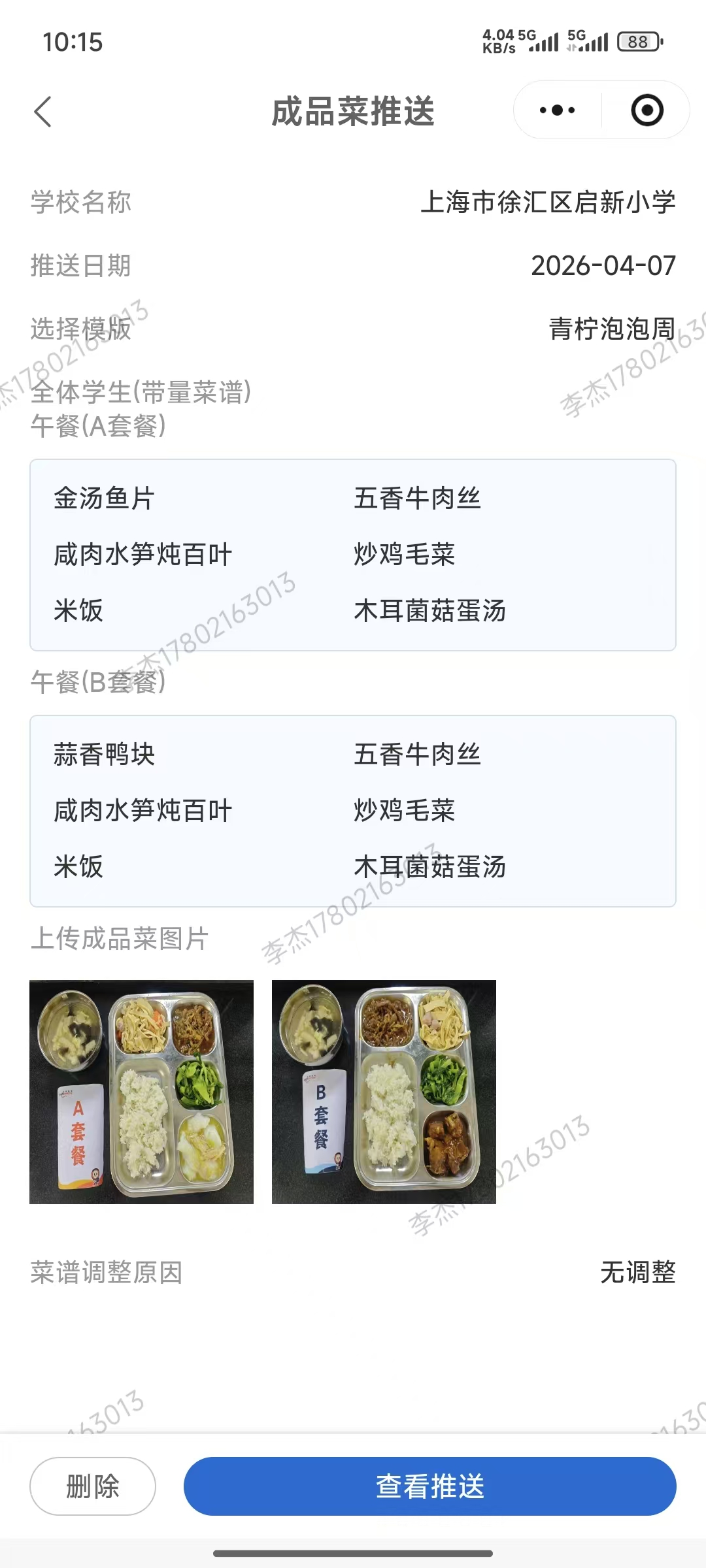
Task: Tap the 查看推送 button
Action: point(429,1486)
